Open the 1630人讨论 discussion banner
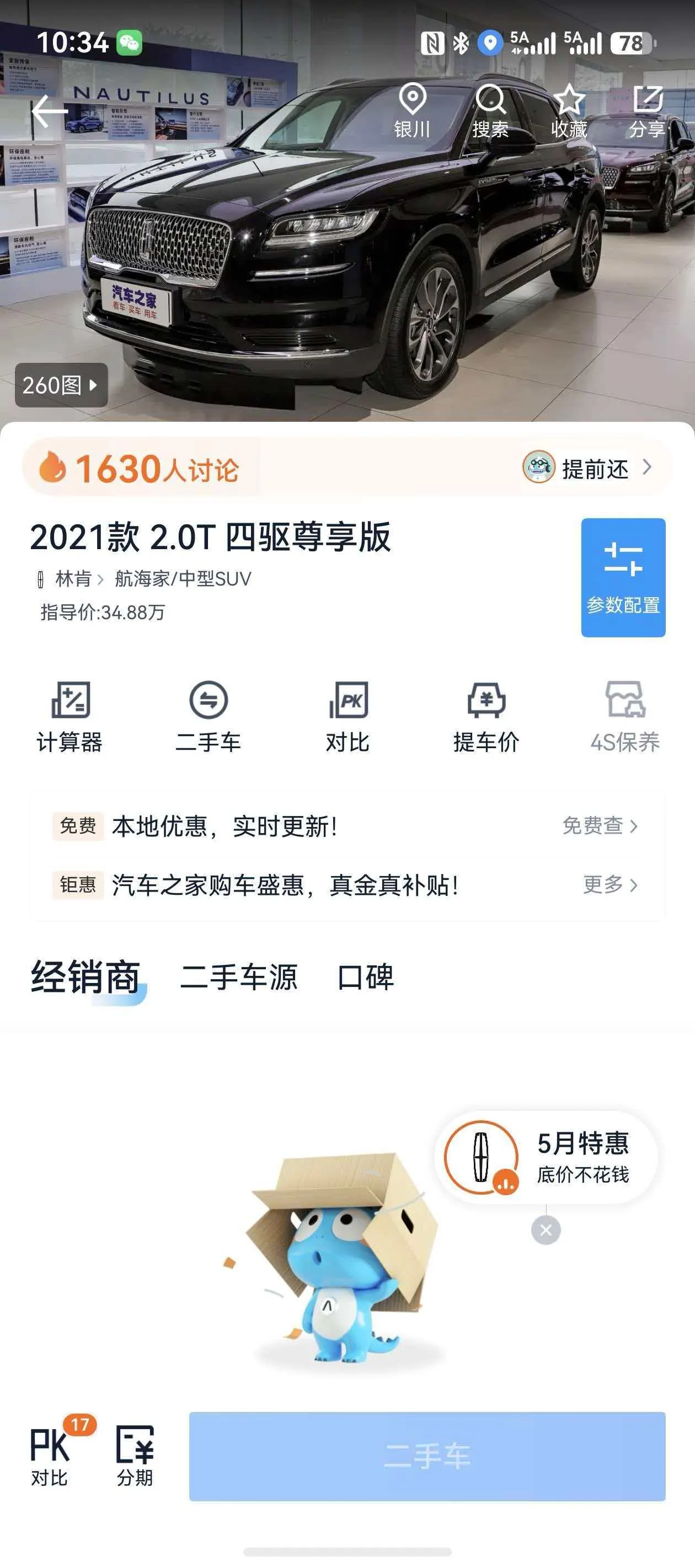695x1568 pixels. click(x=347, y=468)
